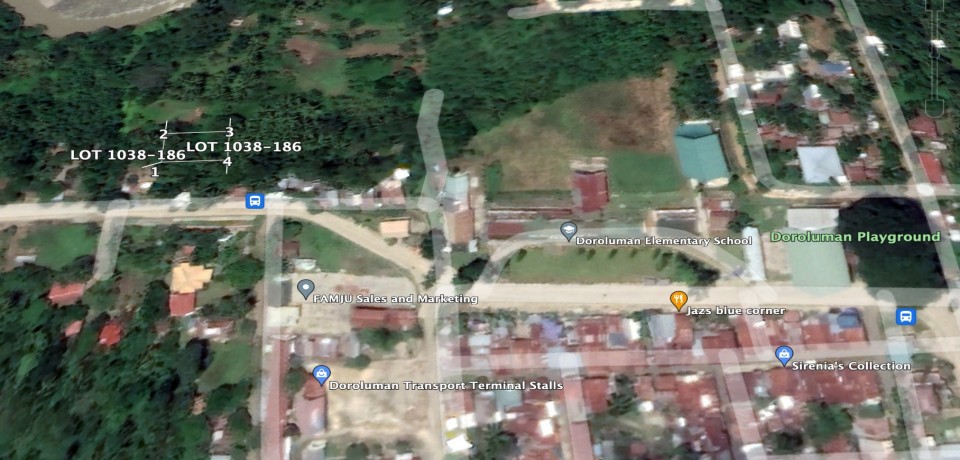View Doroluman Transport Terminal Stalls marker
This screenshot has width=960, height=460.
click(x=321, y=375)
